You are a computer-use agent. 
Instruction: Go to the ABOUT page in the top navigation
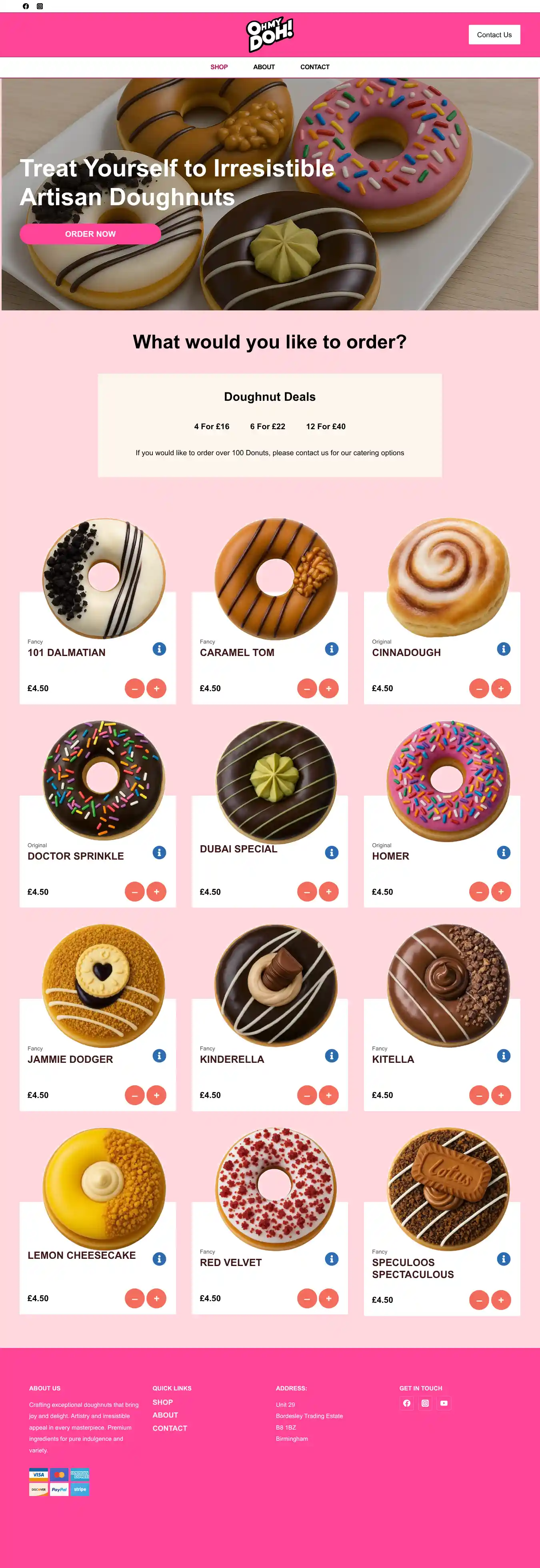point(264,67)
